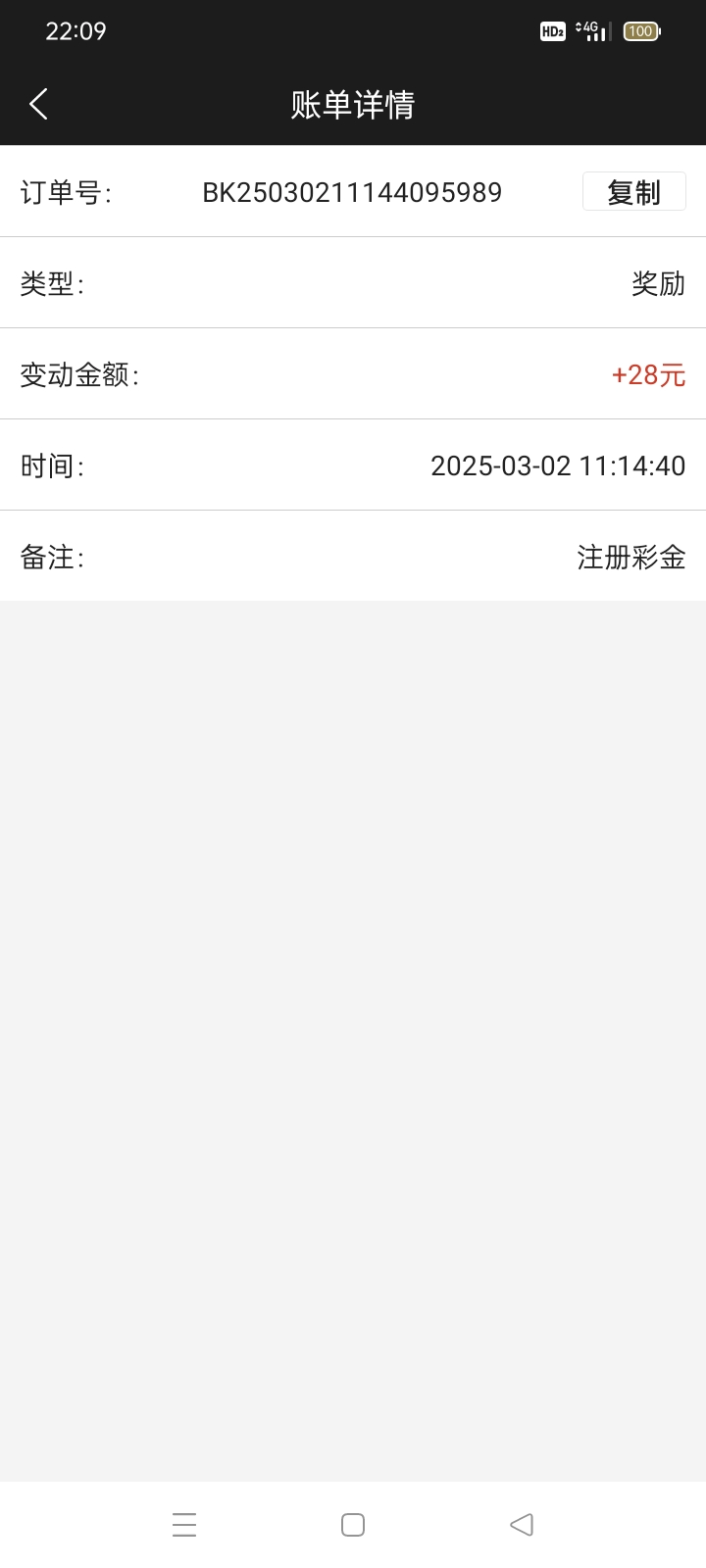Tap the system back triangle button
Screen dimensions: 706x1568
pos(522,1525)
